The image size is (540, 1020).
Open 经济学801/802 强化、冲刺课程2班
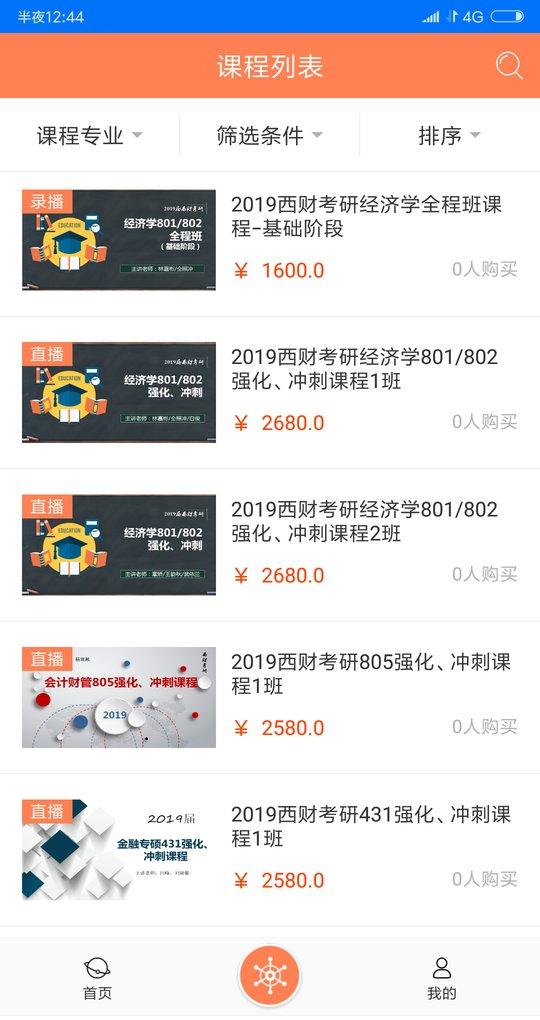[x=270, y=544]
